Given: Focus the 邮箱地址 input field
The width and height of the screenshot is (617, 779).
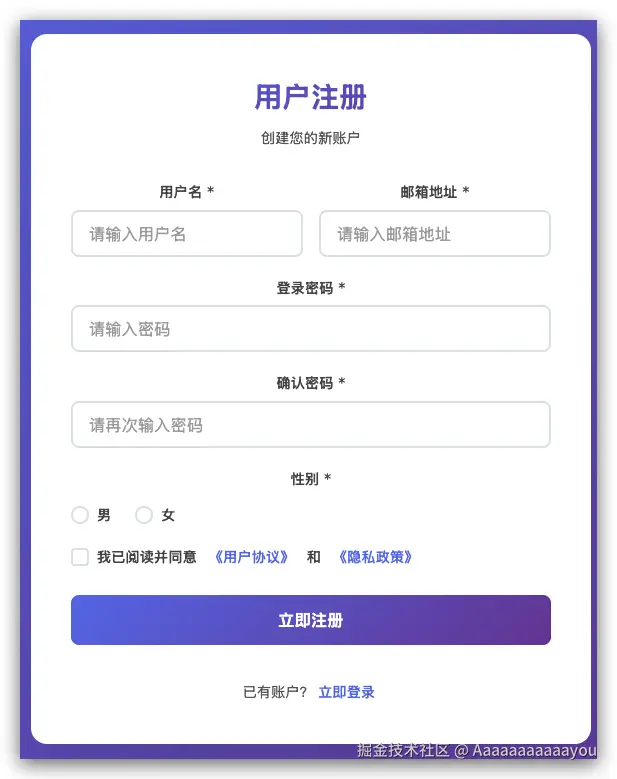Looking at the screenshot, I should point(434,234).
